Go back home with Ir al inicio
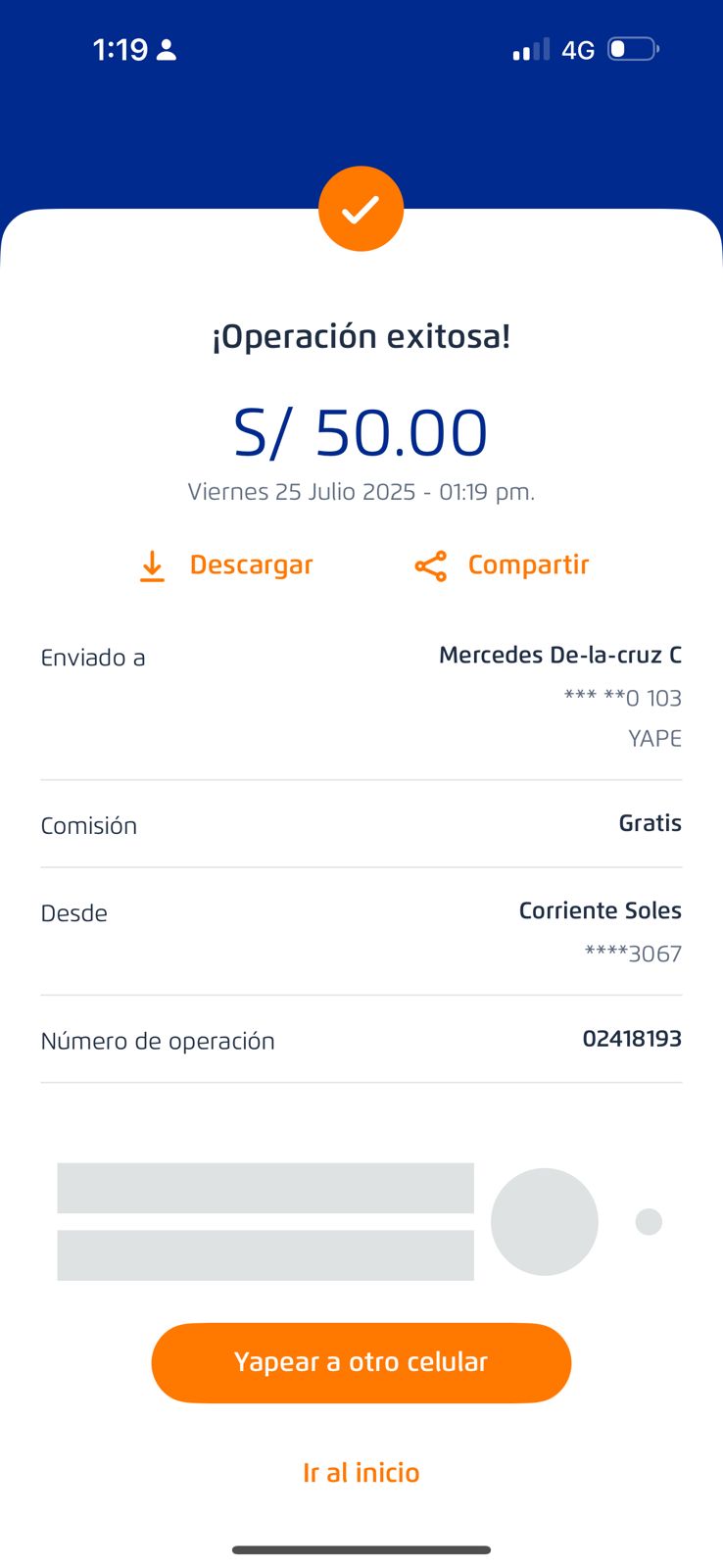Viewport: 723px width, 1568px height. tap(361, 1472)
